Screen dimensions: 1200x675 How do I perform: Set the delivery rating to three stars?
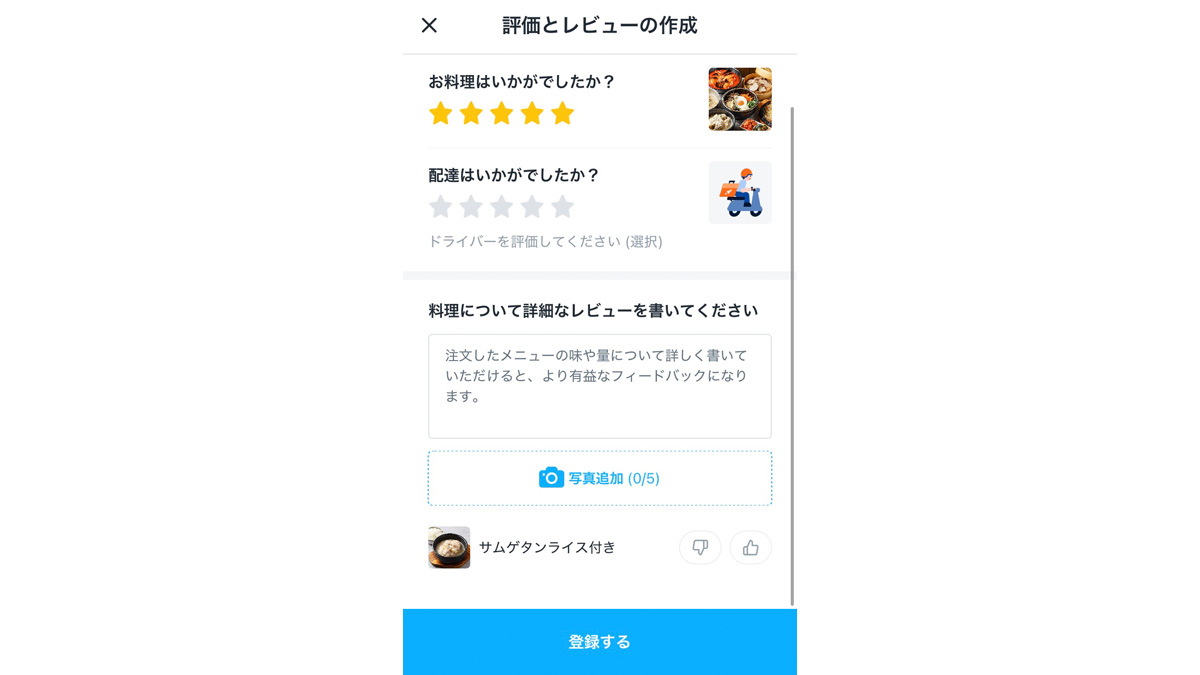pos(502,206)
